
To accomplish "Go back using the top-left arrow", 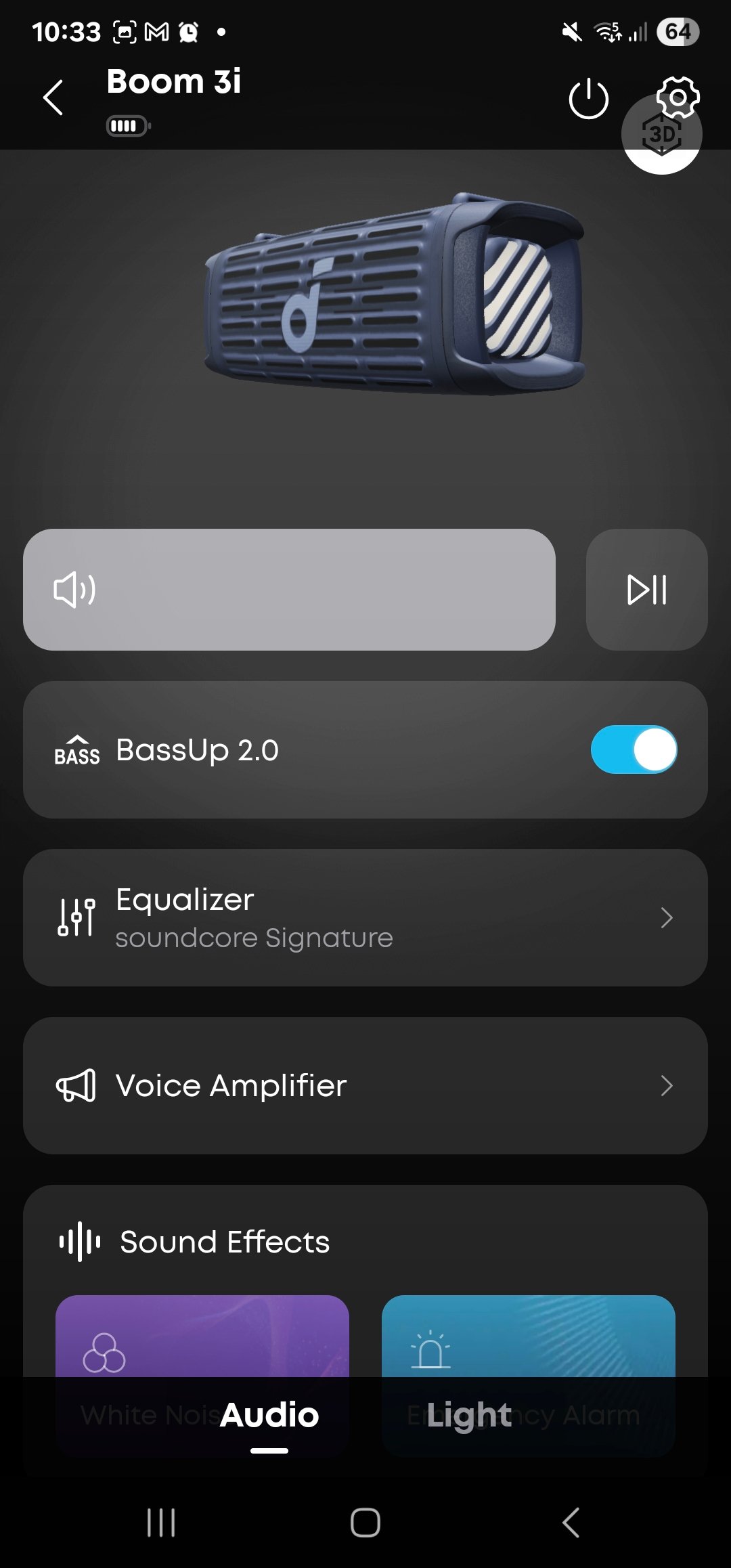I will pyautogui.click(x=53, y=98).
